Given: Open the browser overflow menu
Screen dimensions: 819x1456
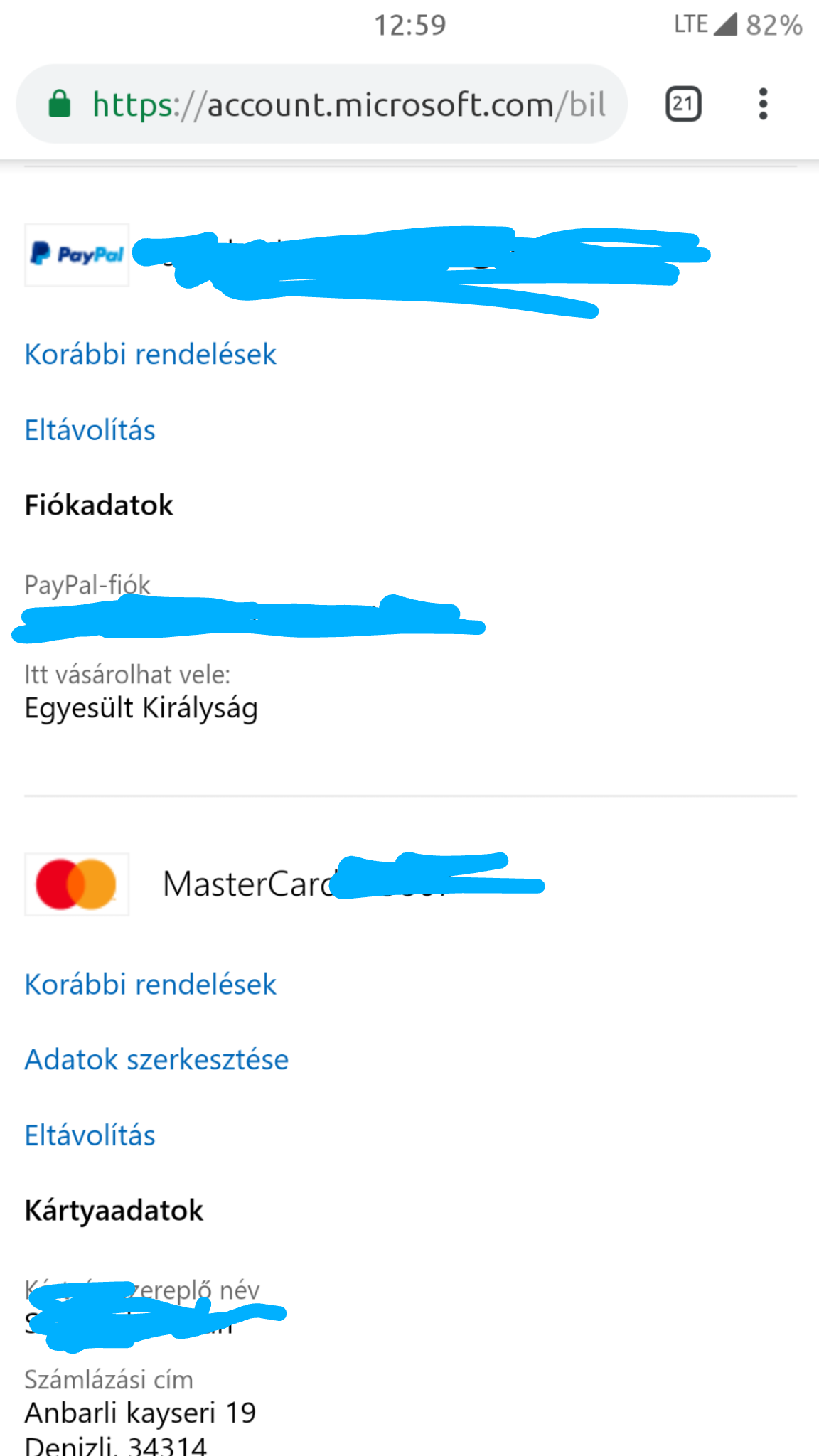Looking at the screenshot, I should 763,105.
